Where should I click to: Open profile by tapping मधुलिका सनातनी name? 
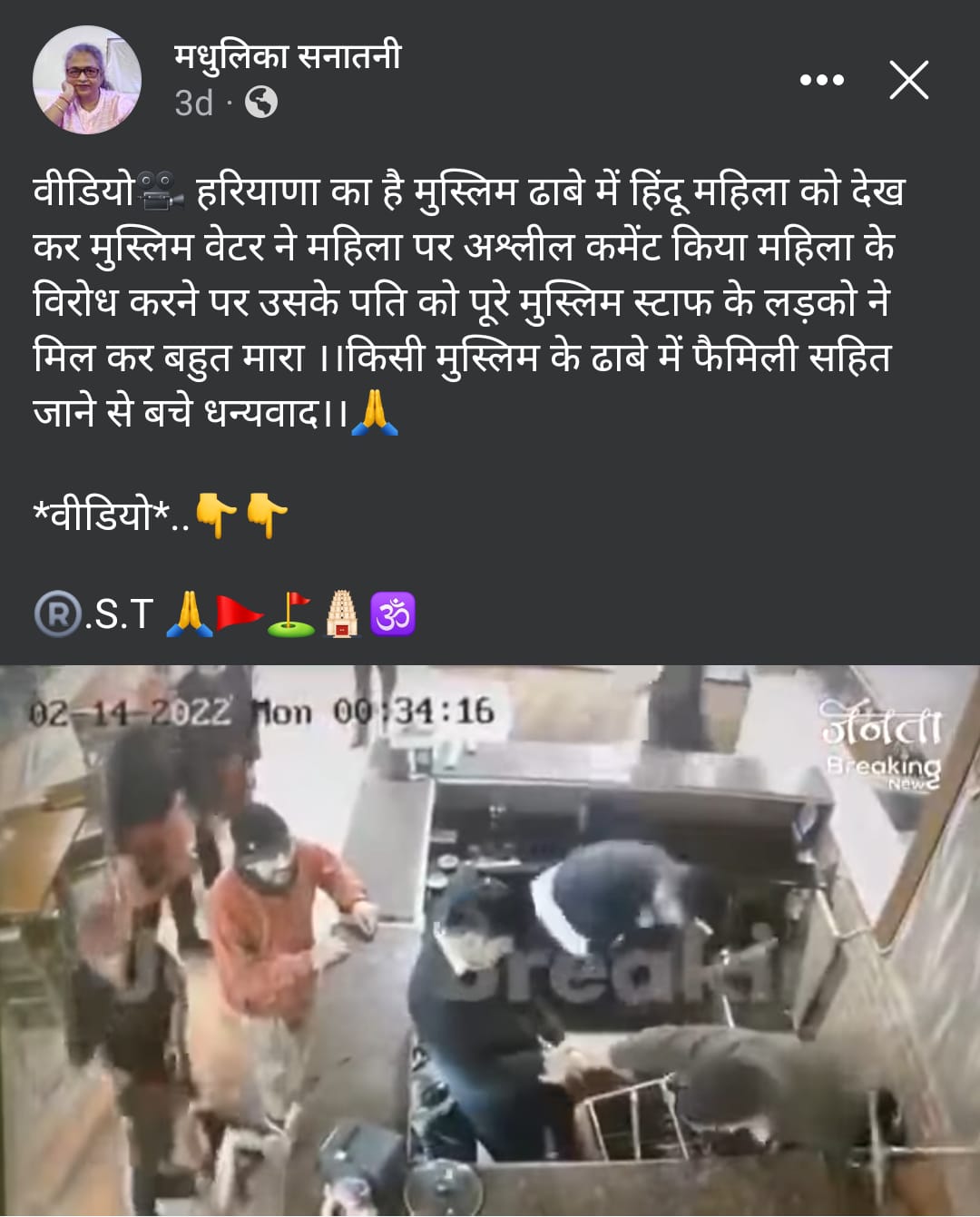tap(287, 56)
